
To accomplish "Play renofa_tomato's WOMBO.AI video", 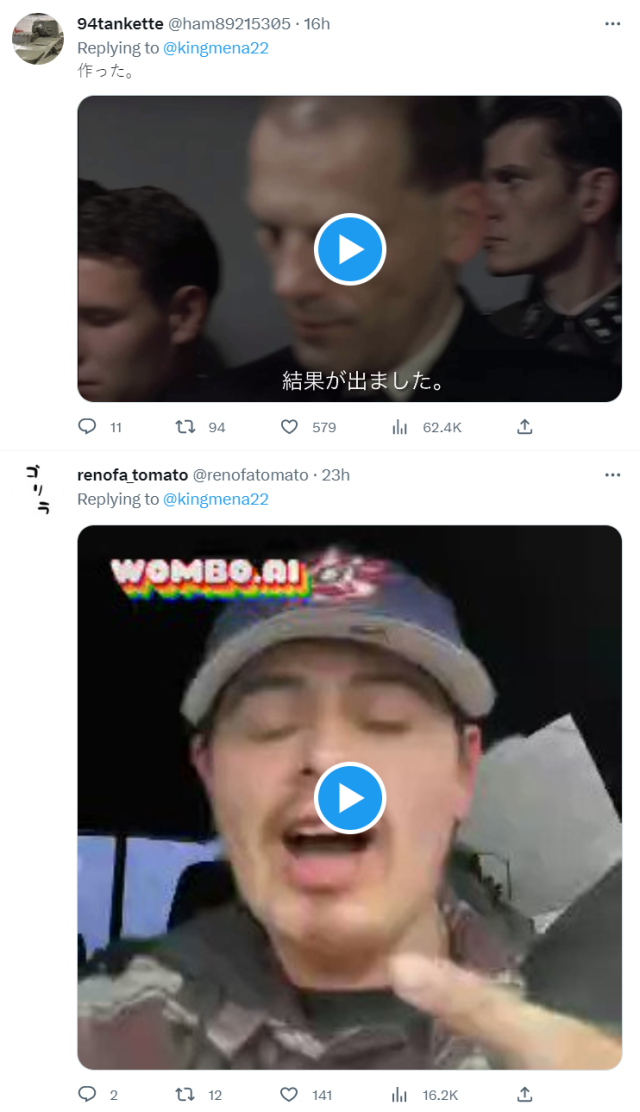I will coord(350,798).
